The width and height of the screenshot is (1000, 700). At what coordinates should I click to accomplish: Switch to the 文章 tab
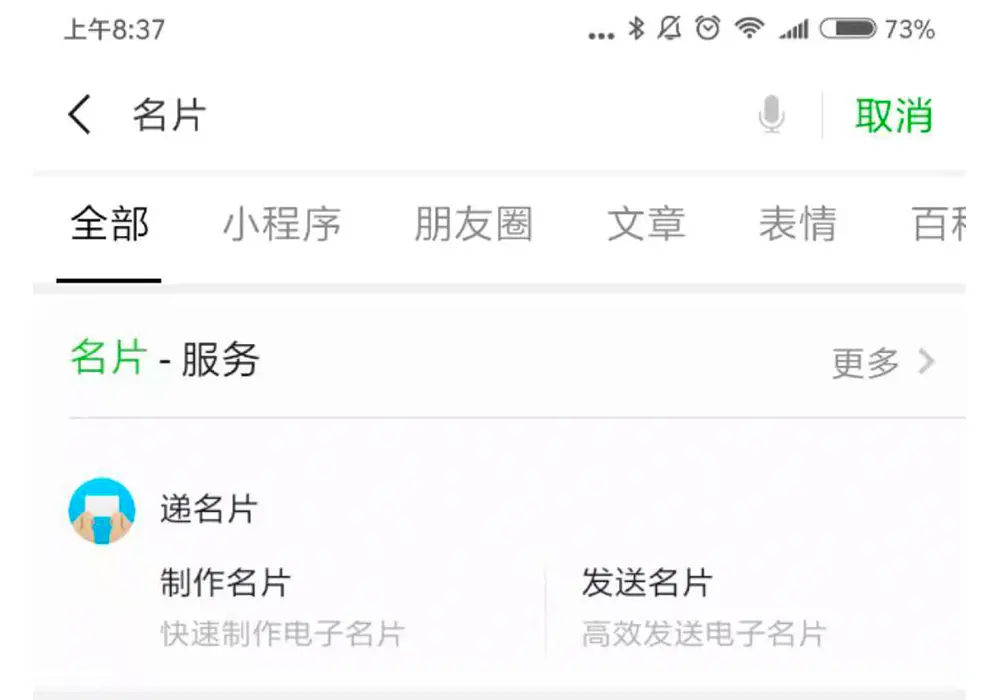[x=646, y=225]
